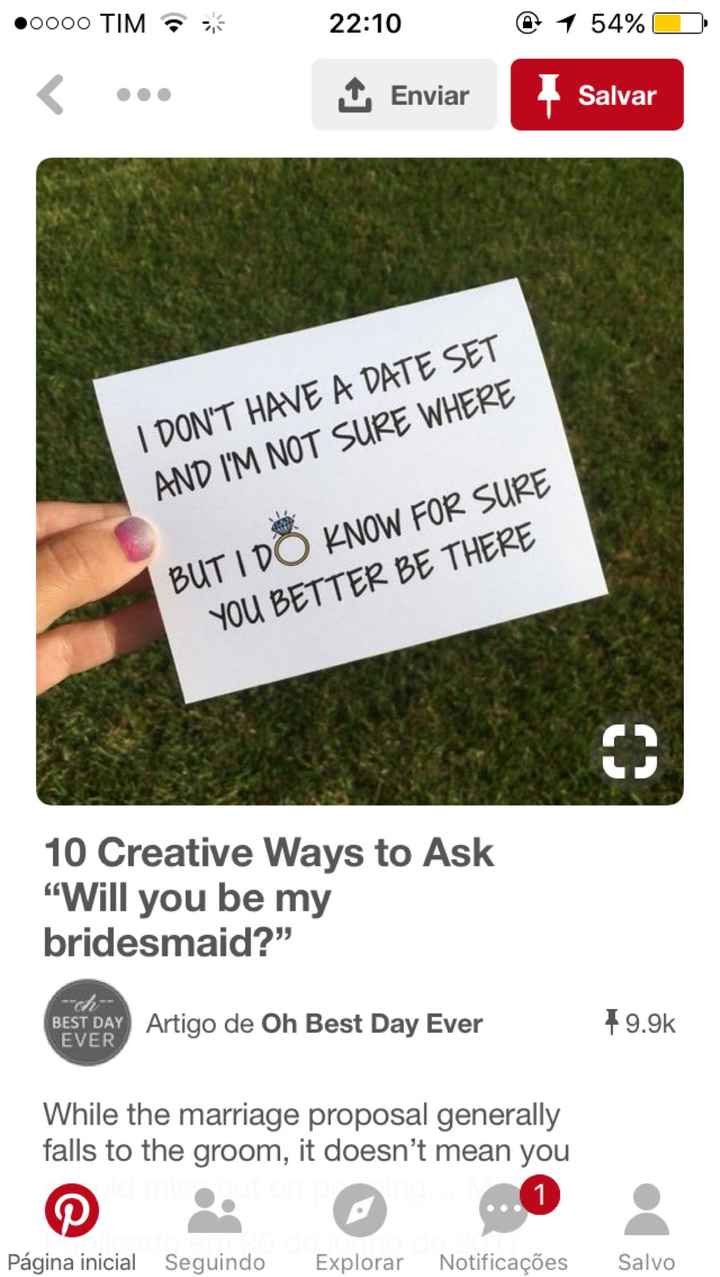
Task: Tap the Best Day Ever avatar thumbnail
Action: tap(86, 1023)
